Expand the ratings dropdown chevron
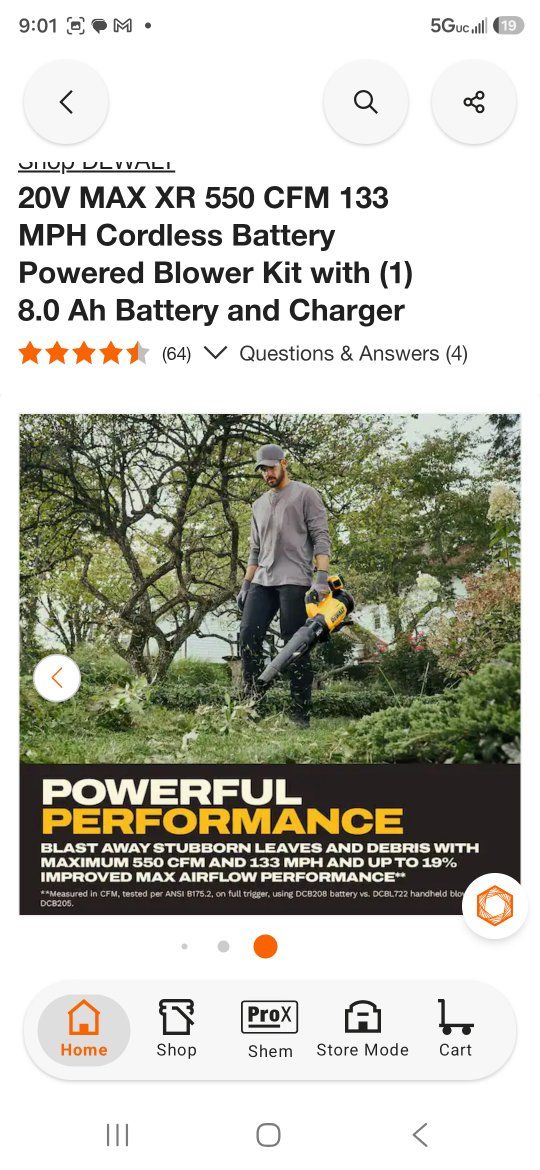 (x=215, y=353)
